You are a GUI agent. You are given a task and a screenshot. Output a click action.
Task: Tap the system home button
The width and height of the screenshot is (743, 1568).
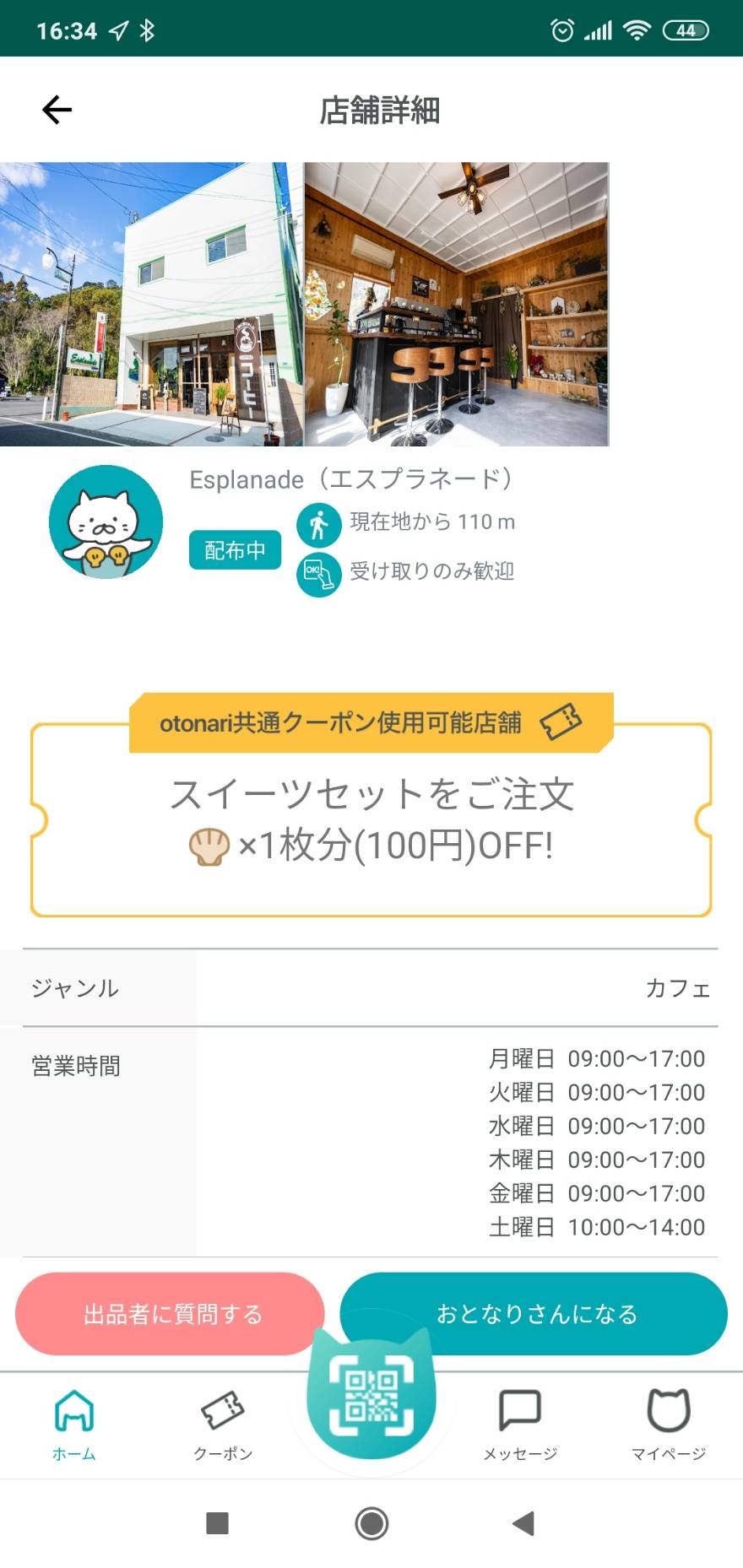(x=371, y=1523)
